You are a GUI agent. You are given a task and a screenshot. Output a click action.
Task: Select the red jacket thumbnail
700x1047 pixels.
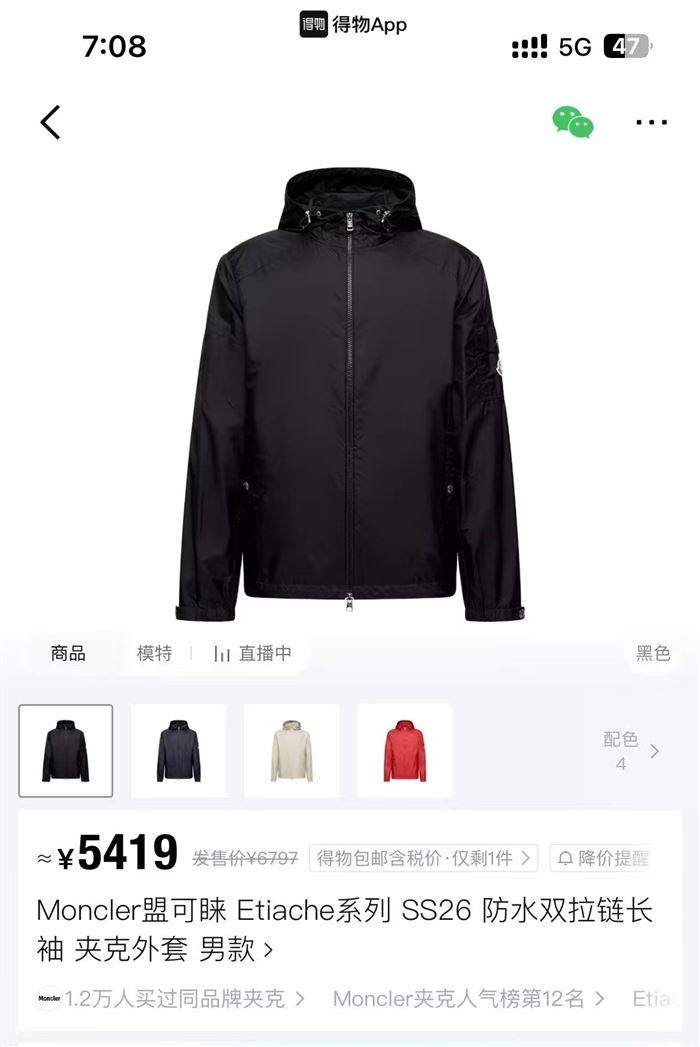point(405,751)
